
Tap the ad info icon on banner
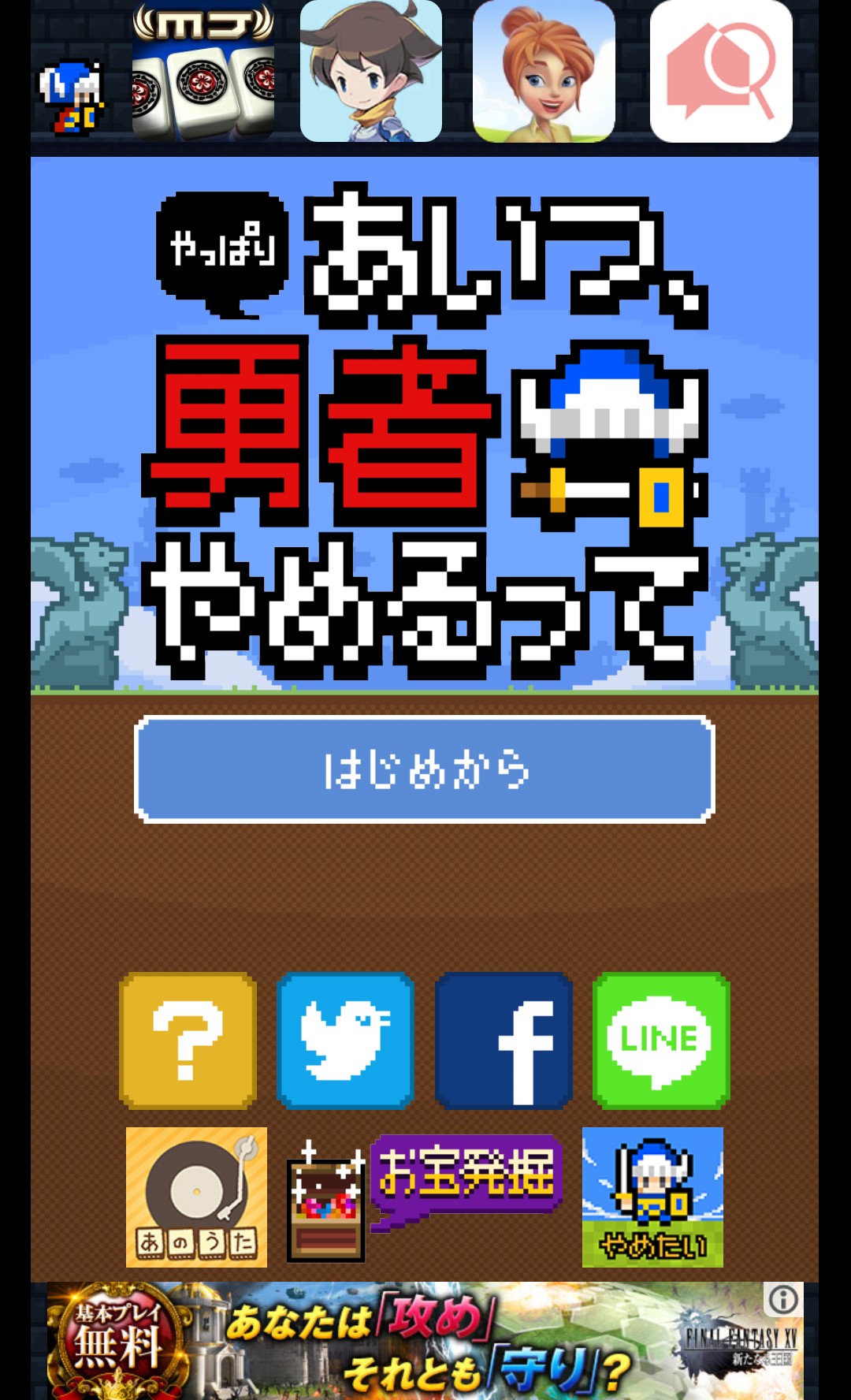(782, 1299)
